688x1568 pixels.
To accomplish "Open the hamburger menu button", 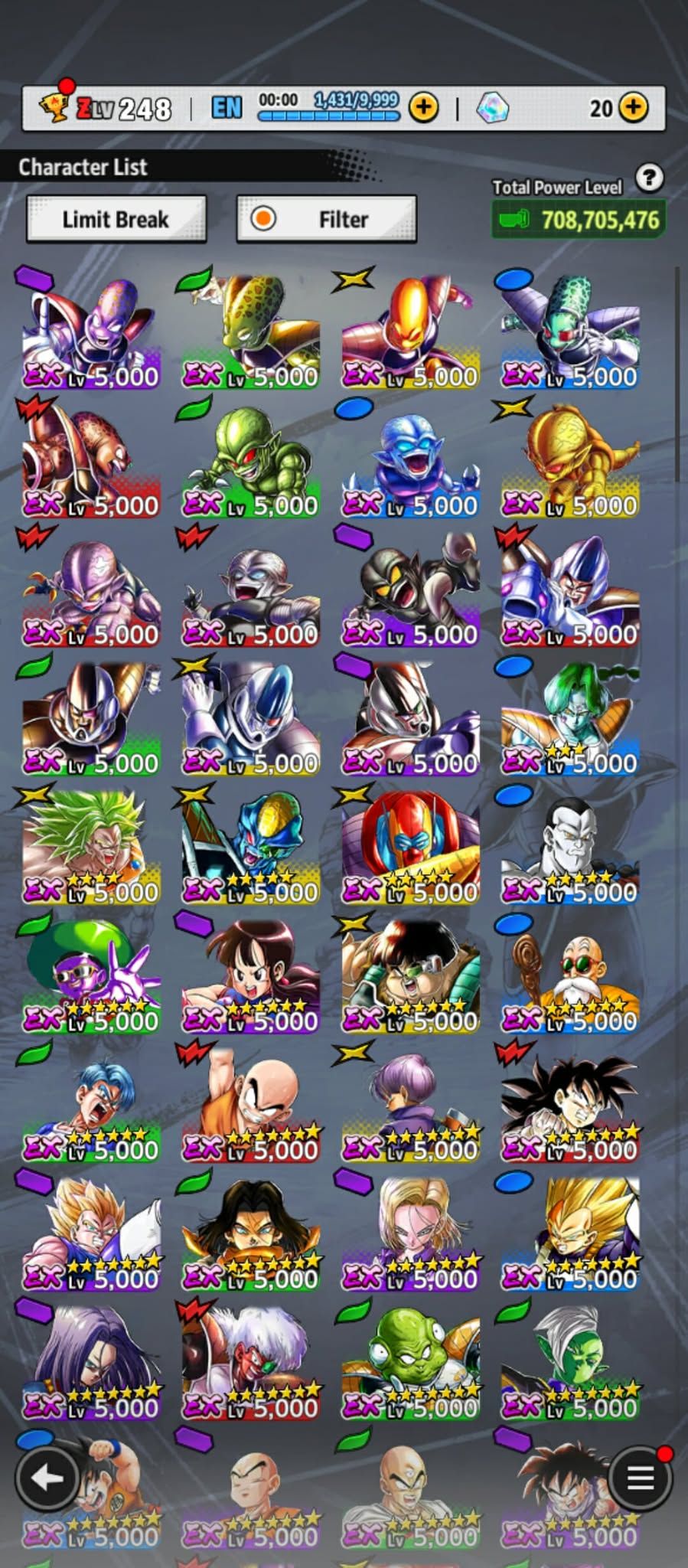I will pos(640,1478).
